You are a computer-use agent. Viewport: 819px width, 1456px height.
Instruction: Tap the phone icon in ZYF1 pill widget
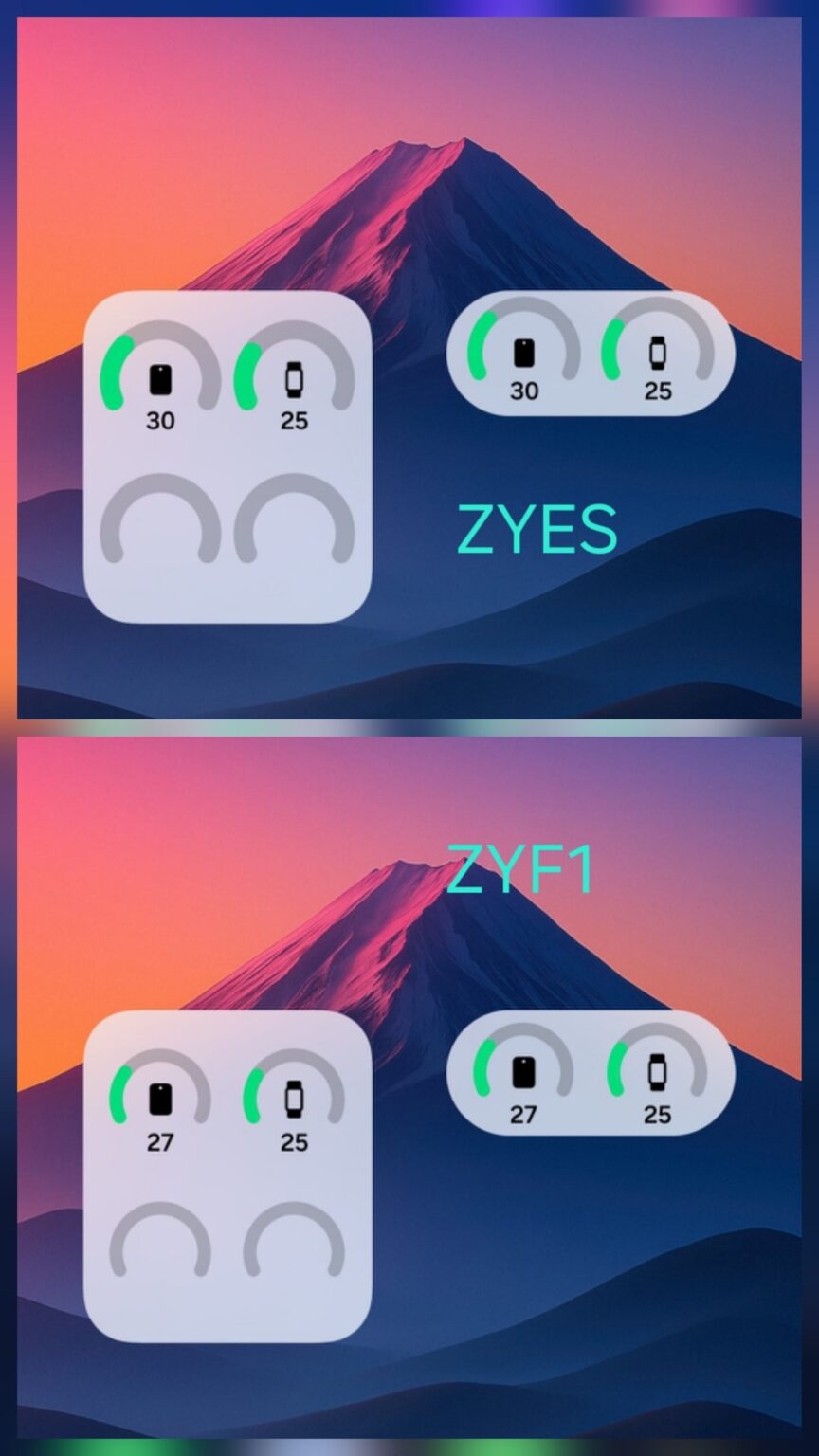[x=521, y=1071]
